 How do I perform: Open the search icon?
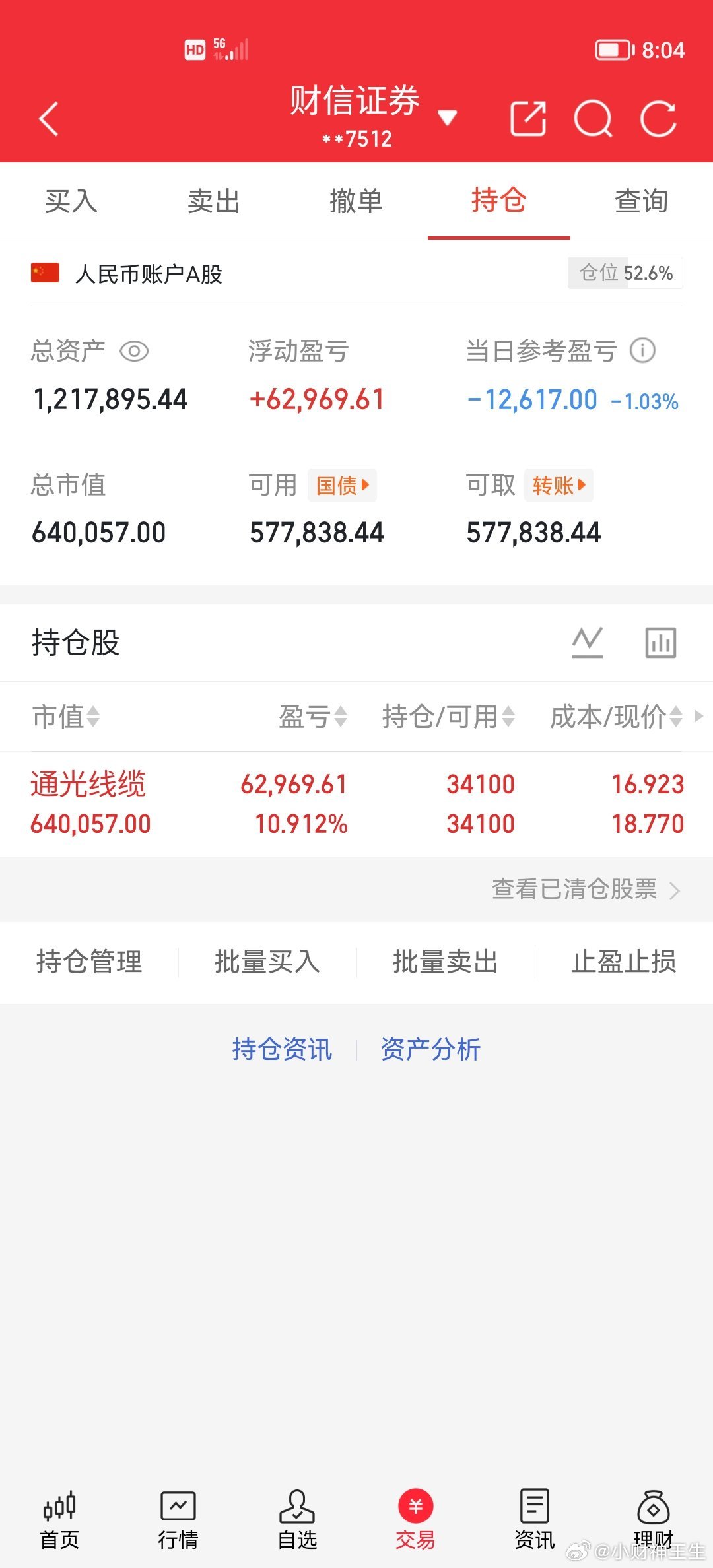pyautogui.click(x=593, y=119)
